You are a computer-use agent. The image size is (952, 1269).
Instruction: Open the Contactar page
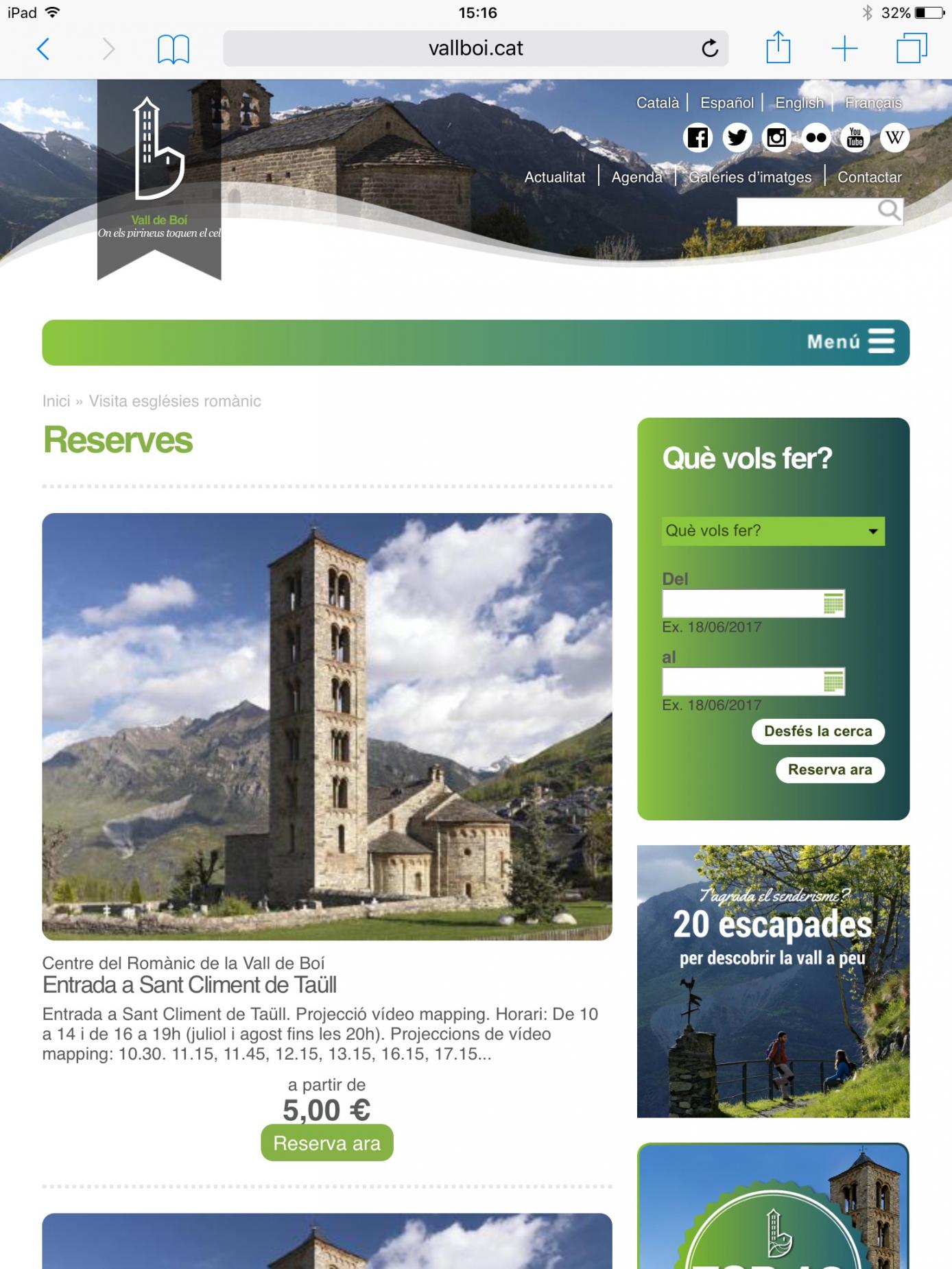869,177
